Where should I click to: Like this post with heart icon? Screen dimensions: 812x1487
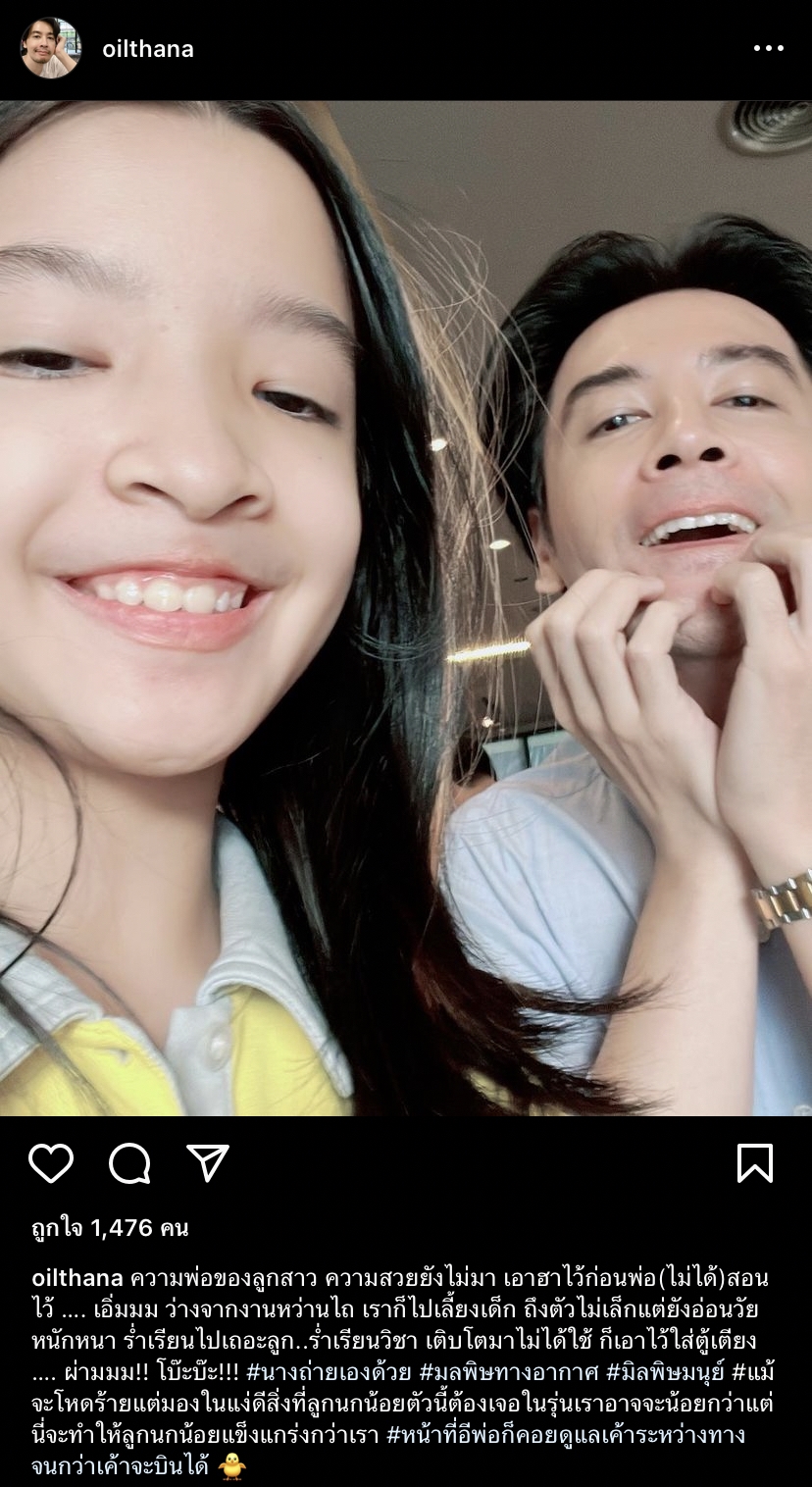[x=51, y=1163]
